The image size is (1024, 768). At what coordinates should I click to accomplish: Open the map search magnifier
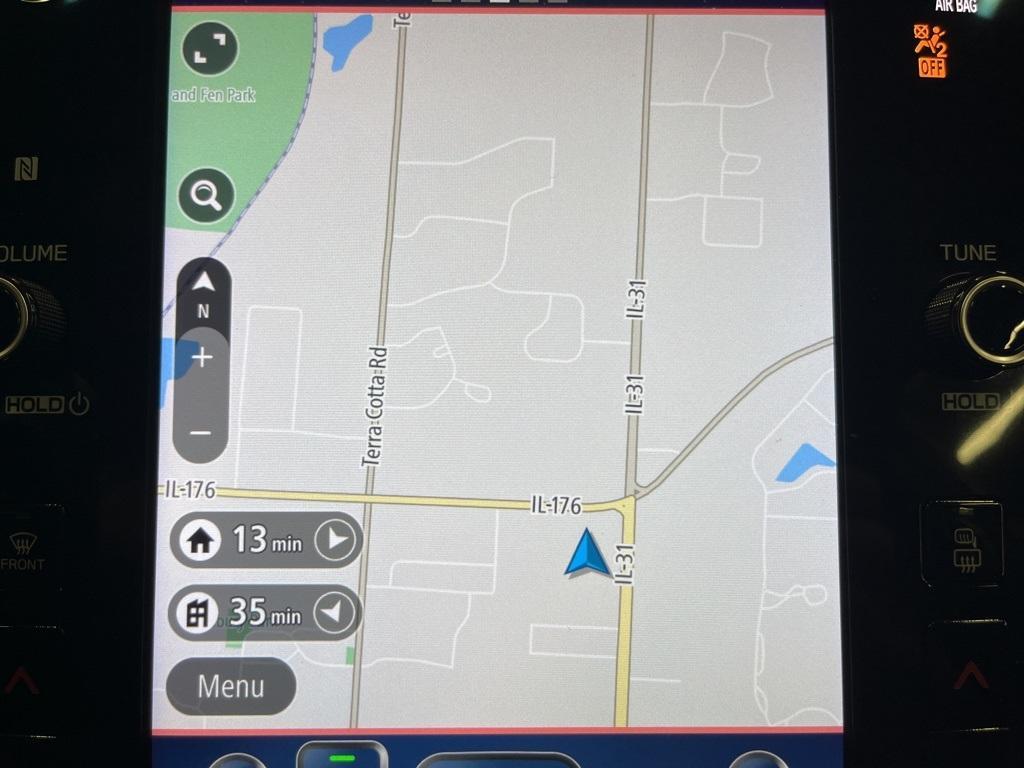pyautogui.click(x=207, y=196)
